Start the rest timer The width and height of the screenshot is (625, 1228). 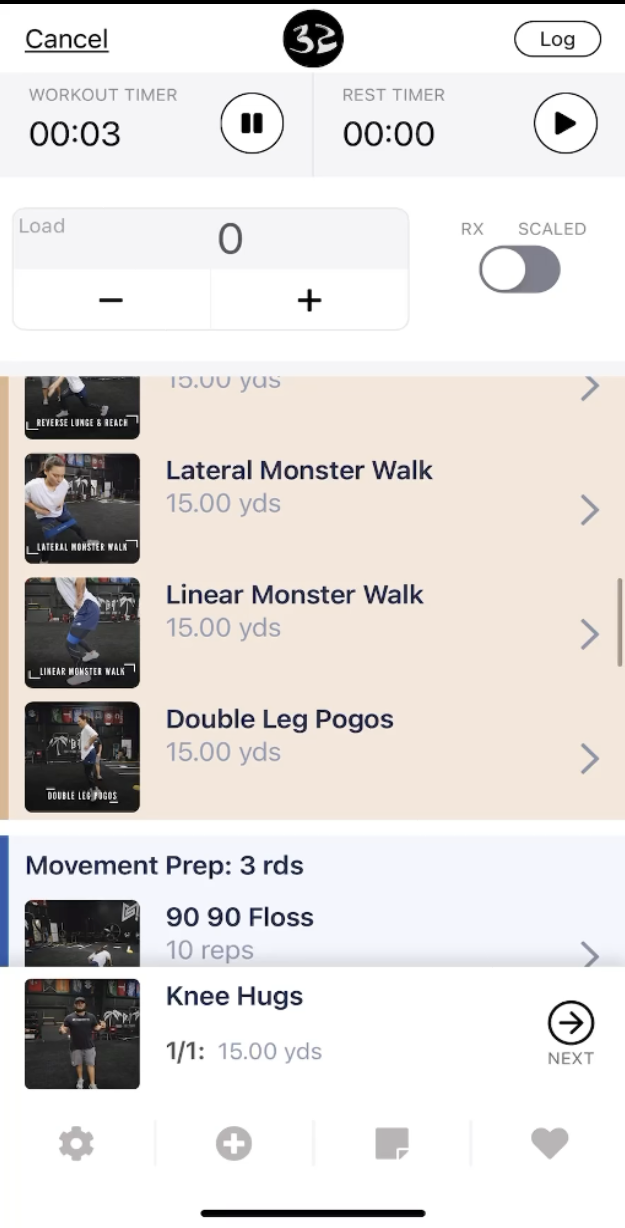click(565, 123)
